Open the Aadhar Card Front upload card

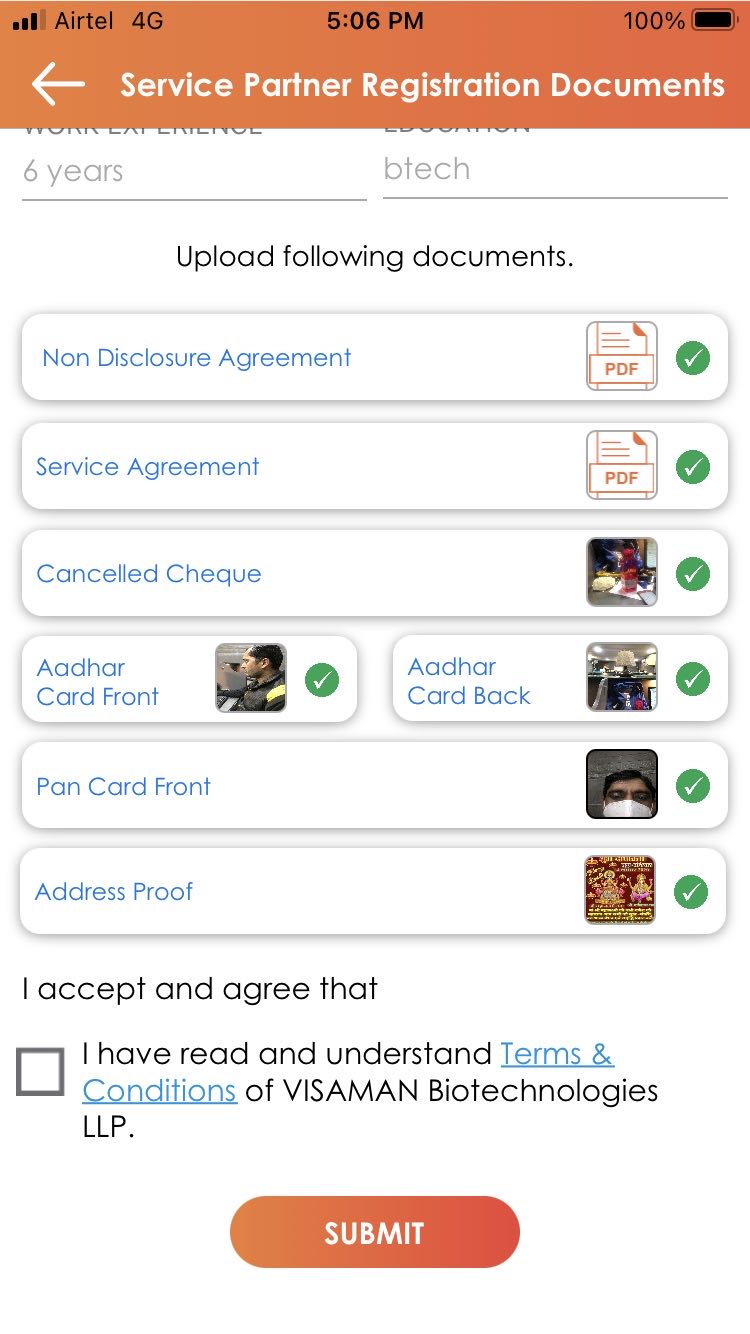189,679
